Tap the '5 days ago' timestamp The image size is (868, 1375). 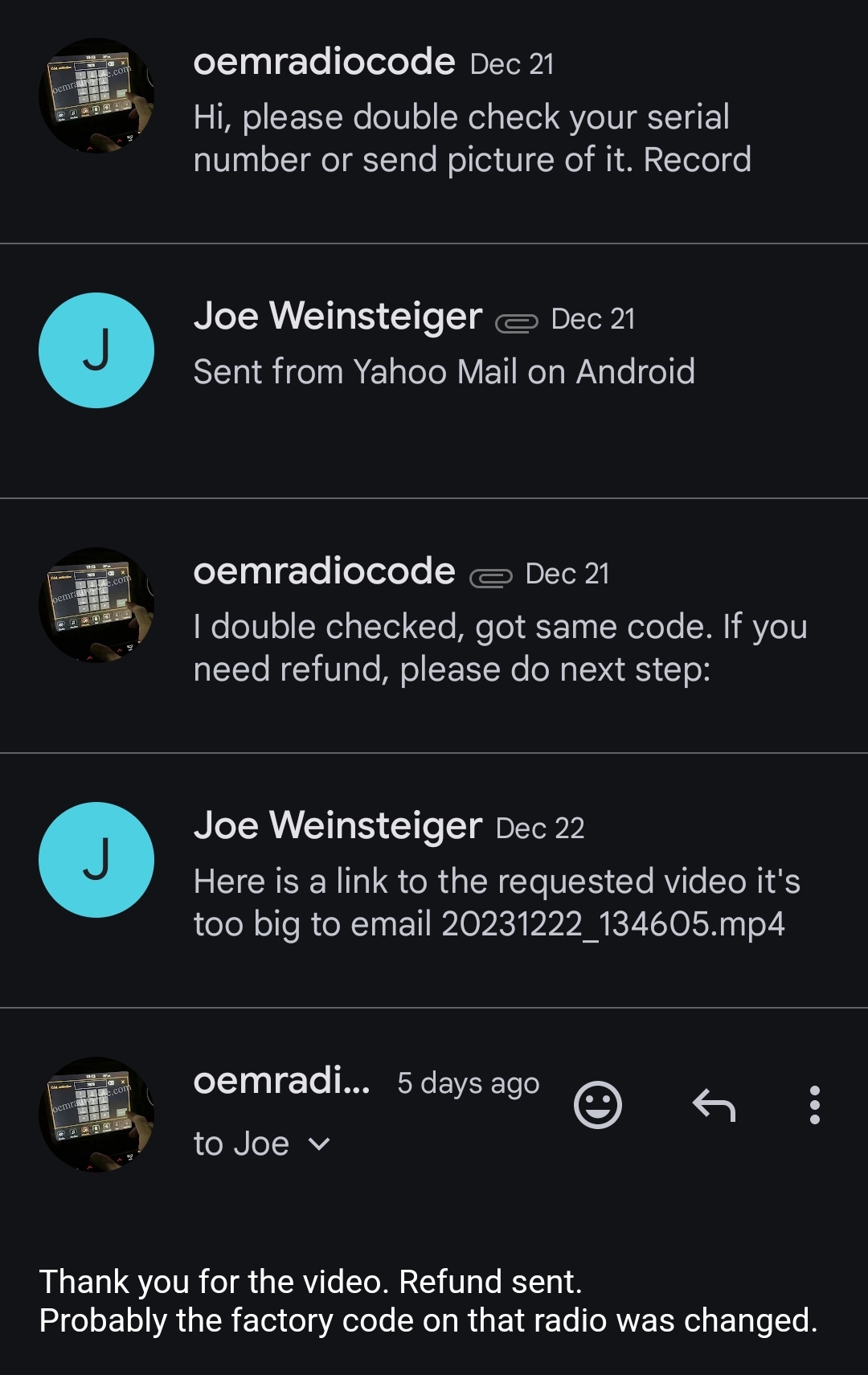469,1082
